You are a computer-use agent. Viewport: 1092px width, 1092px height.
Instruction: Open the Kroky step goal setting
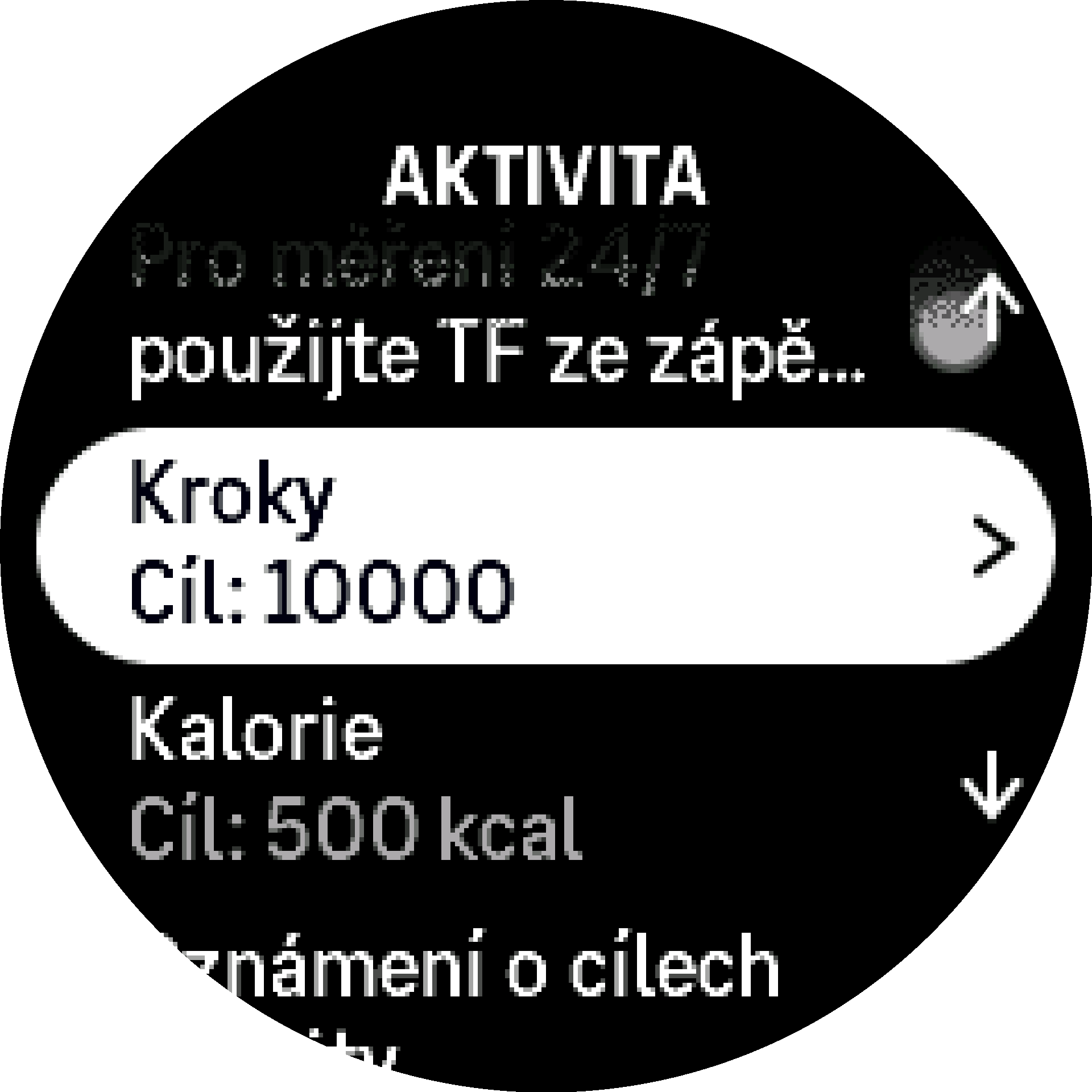tap(545, 545)
